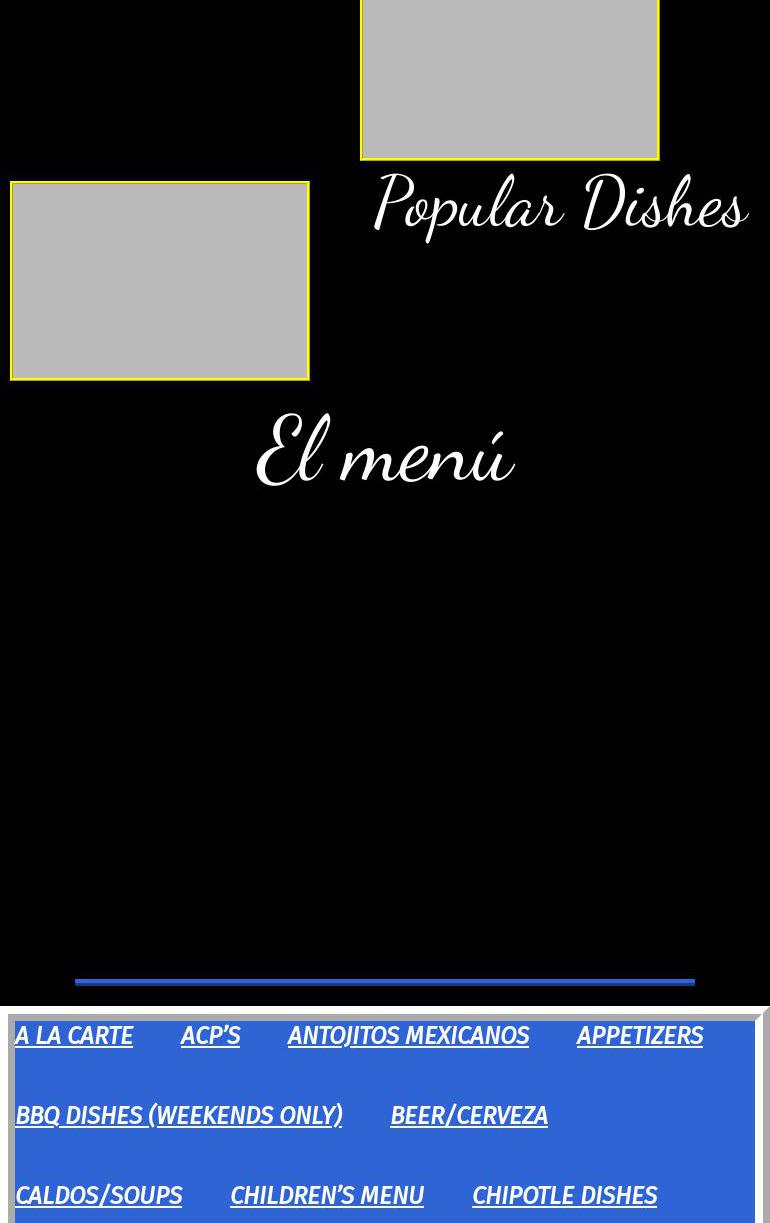The width and height of the screenshot is (770, 1223).
Task: Select the ANTOJITOS MEXICANOS link
Action: tap(408, 1036)
